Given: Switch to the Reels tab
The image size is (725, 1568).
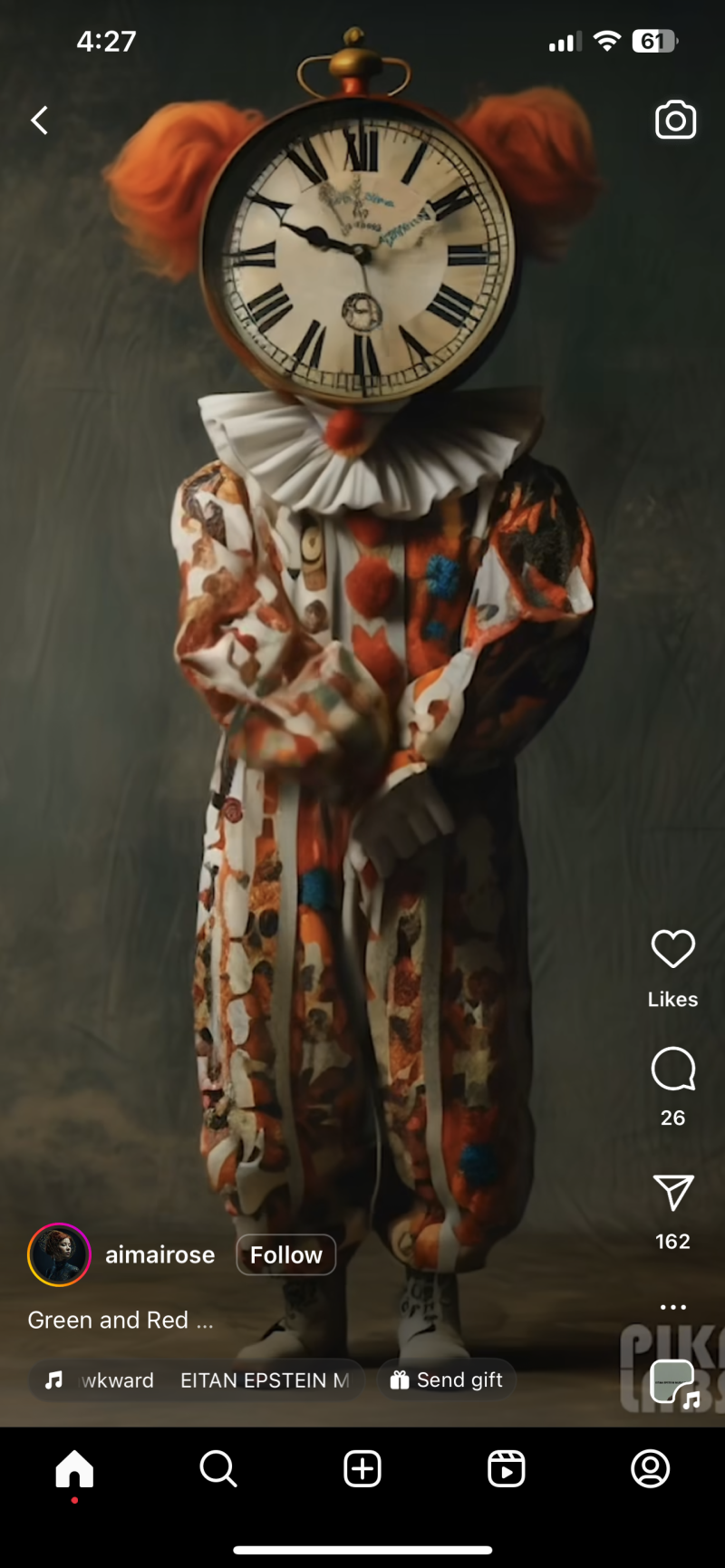Looking at the screenshot, I should pos(506,1468).
